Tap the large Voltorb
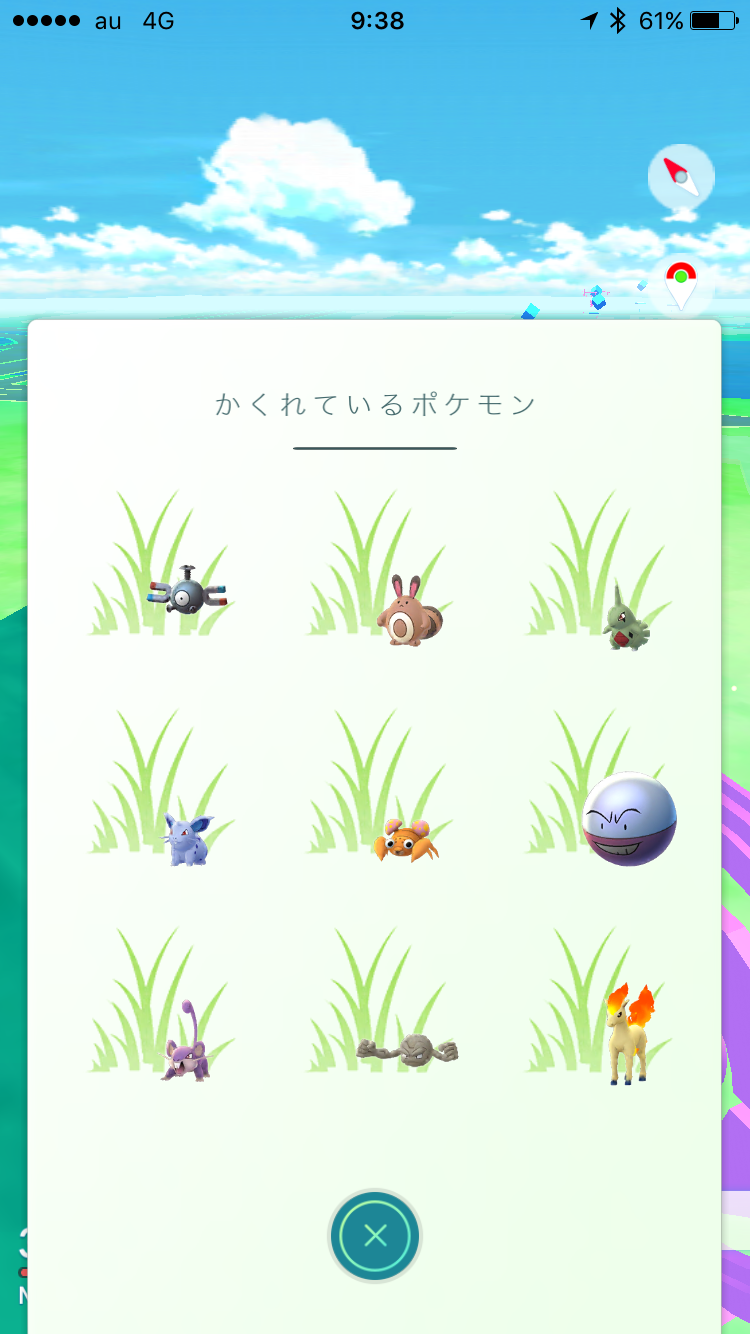 630,819
